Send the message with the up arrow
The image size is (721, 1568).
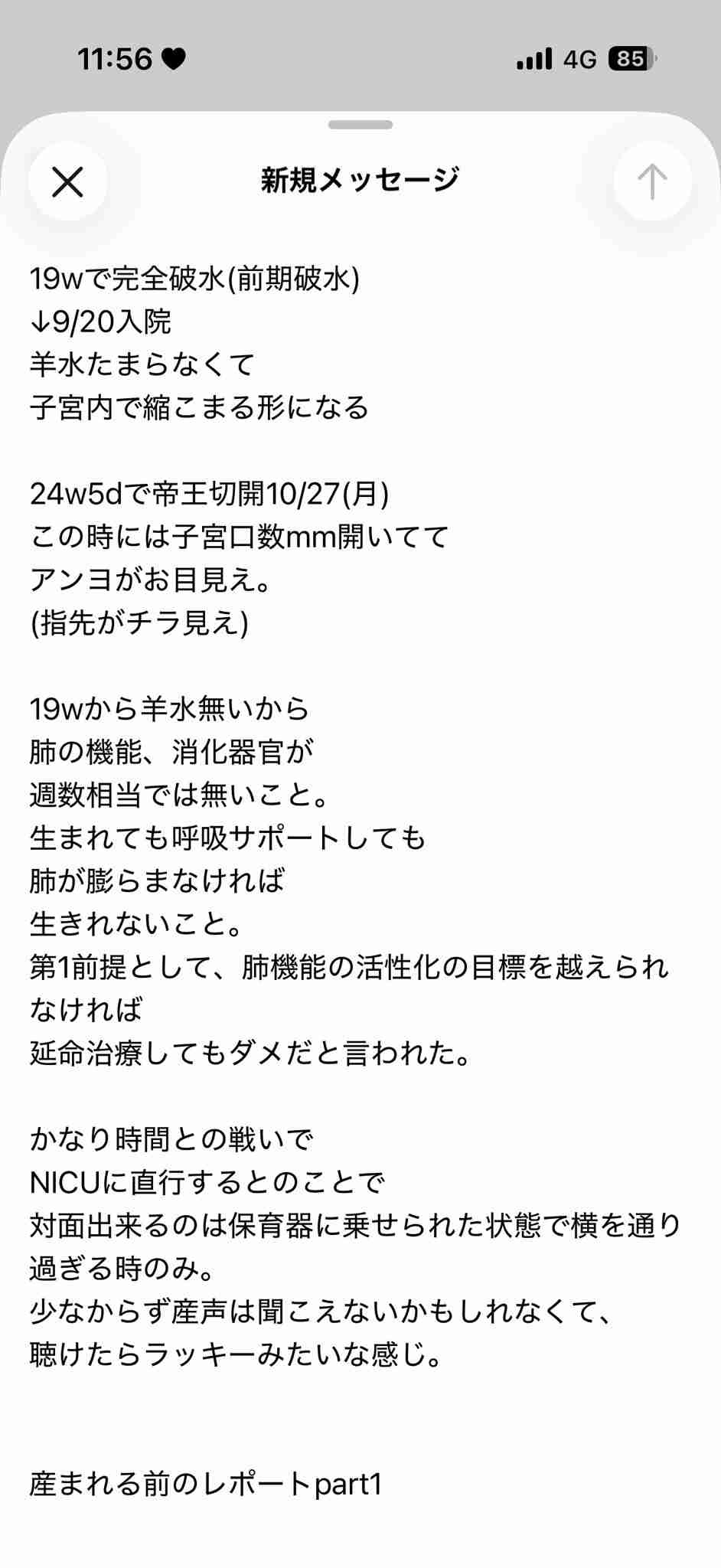(652, 182)
